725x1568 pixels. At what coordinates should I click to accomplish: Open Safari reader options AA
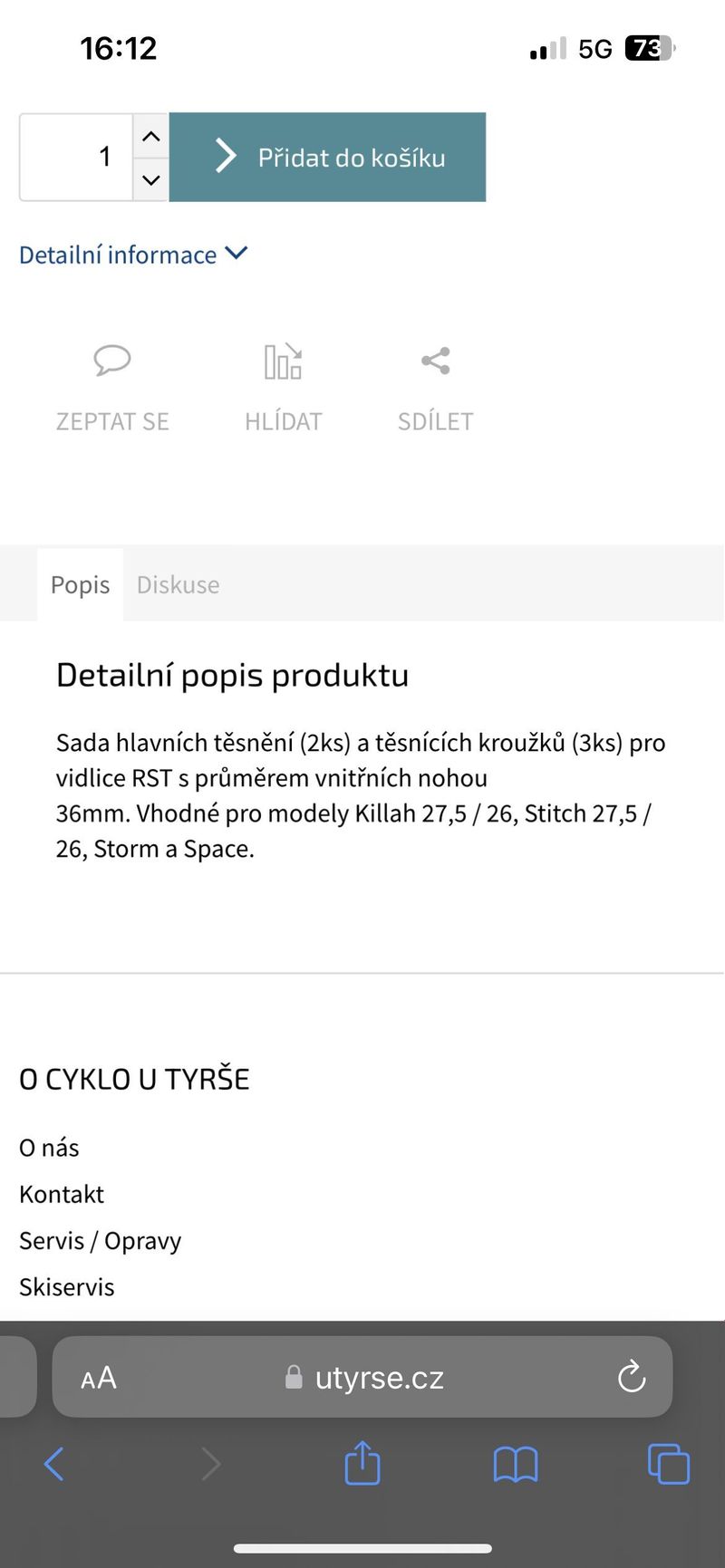point(98,1378)
